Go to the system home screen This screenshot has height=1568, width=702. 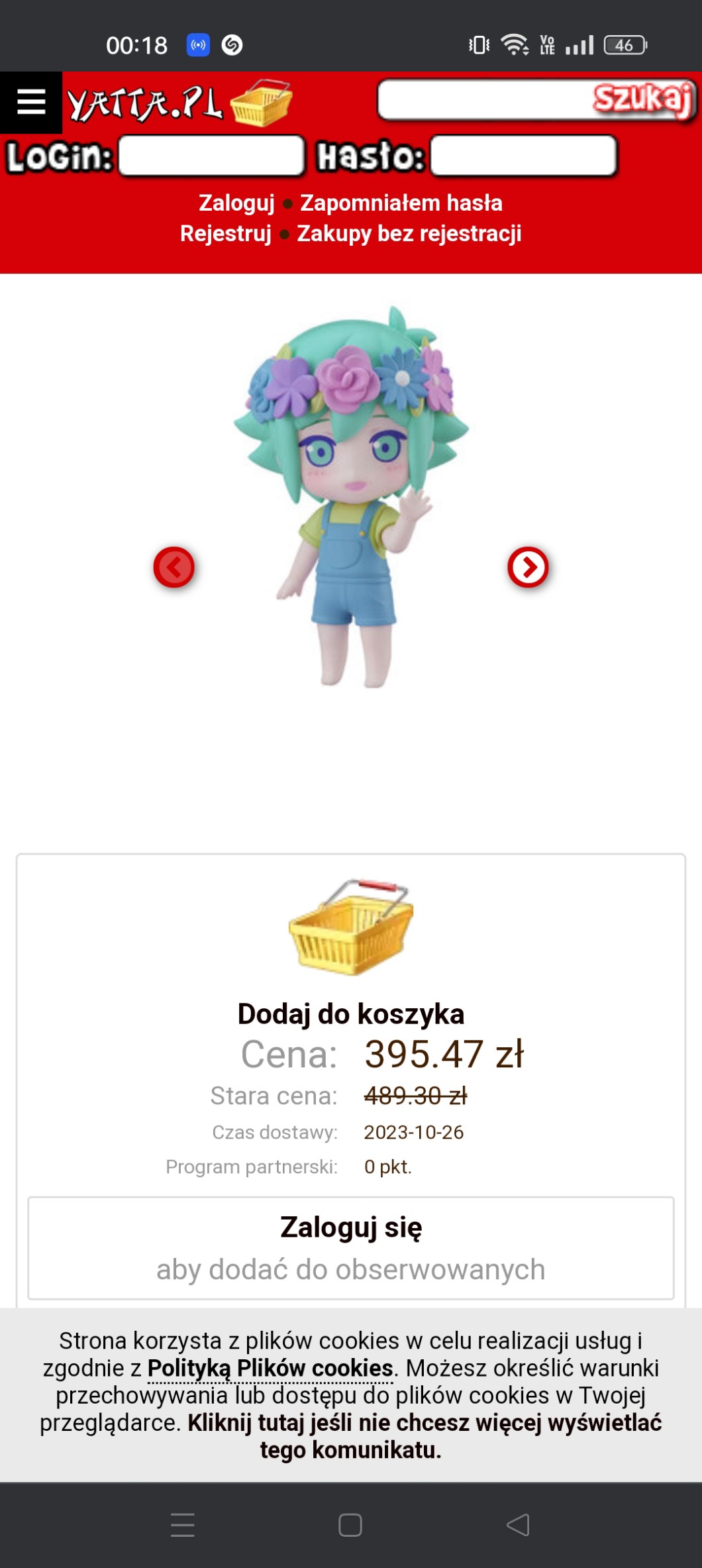click(x=350, y=1525)
